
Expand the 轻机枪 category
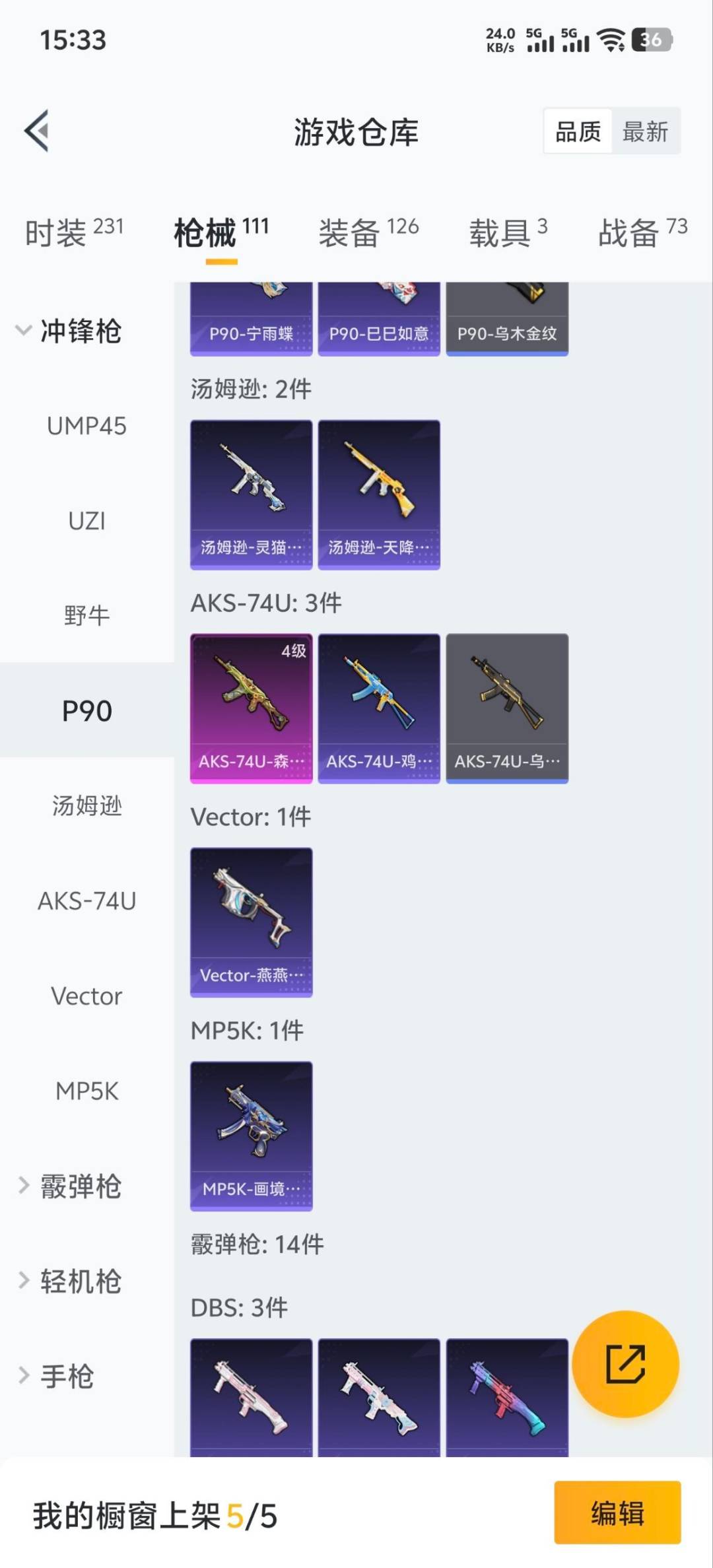[69, 1281]
